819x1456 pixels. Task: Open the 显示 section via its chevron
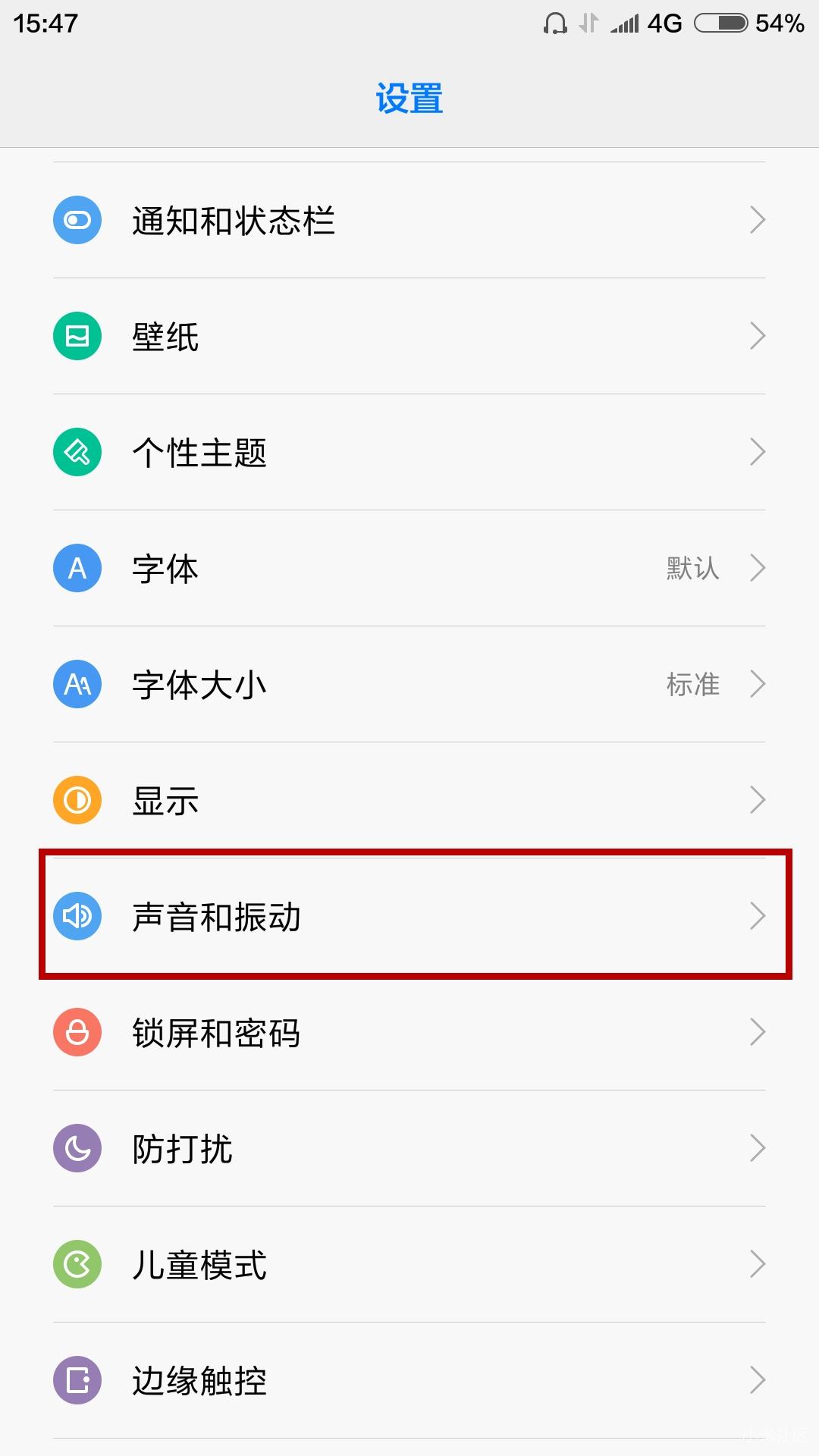tap(757, 799)
